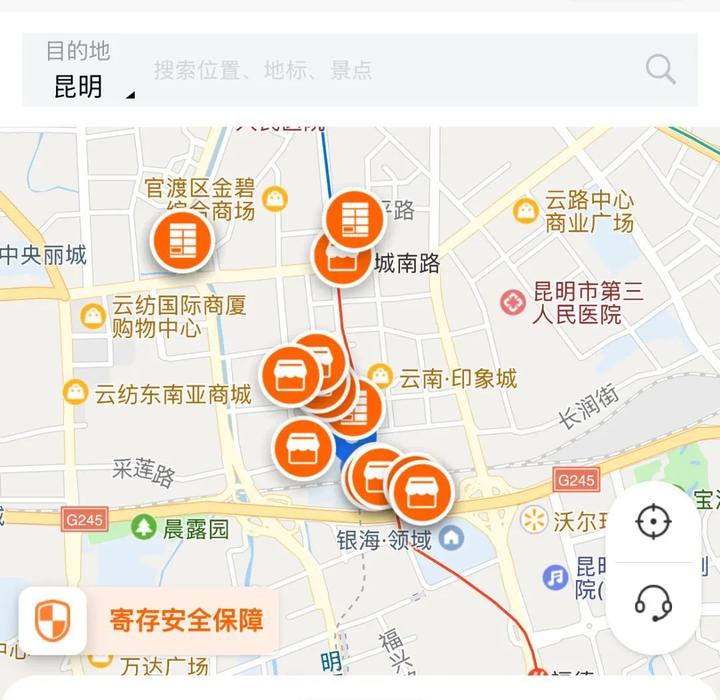Tap the magnifier search icon

pyautogui.click(x=660, y=69)
